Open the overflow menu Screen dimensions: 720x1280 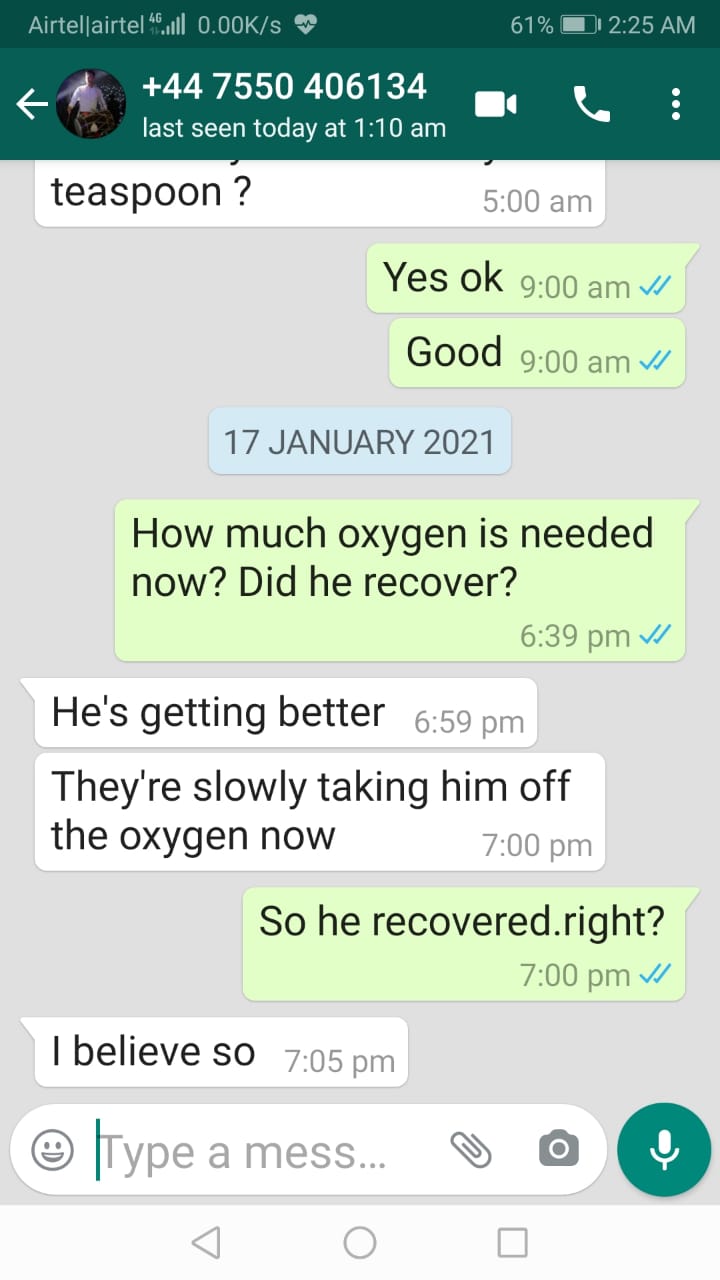[676, 104]
